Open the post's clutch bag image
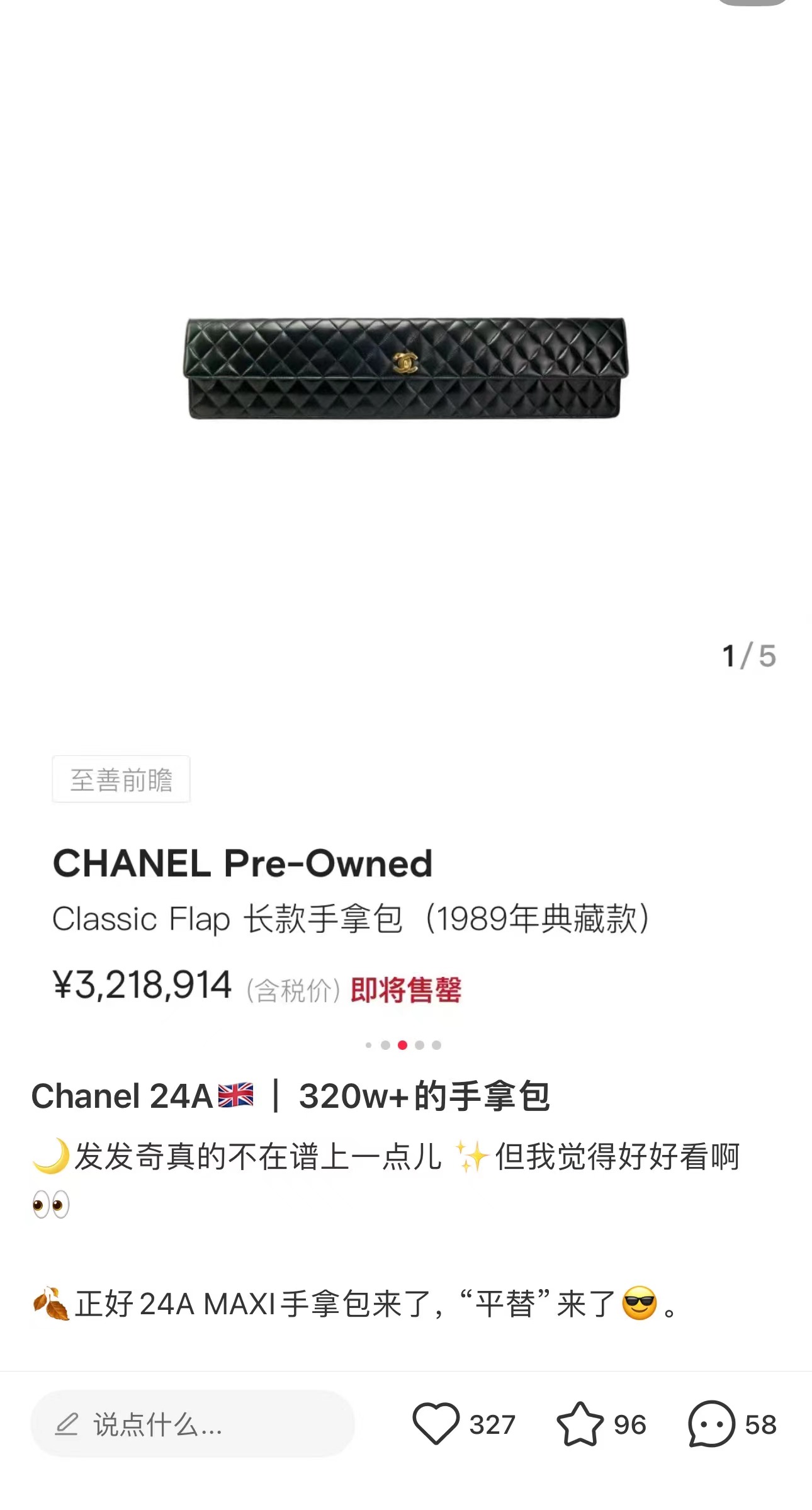This screenshot has width=812, height=1510. tap(405, 369)
